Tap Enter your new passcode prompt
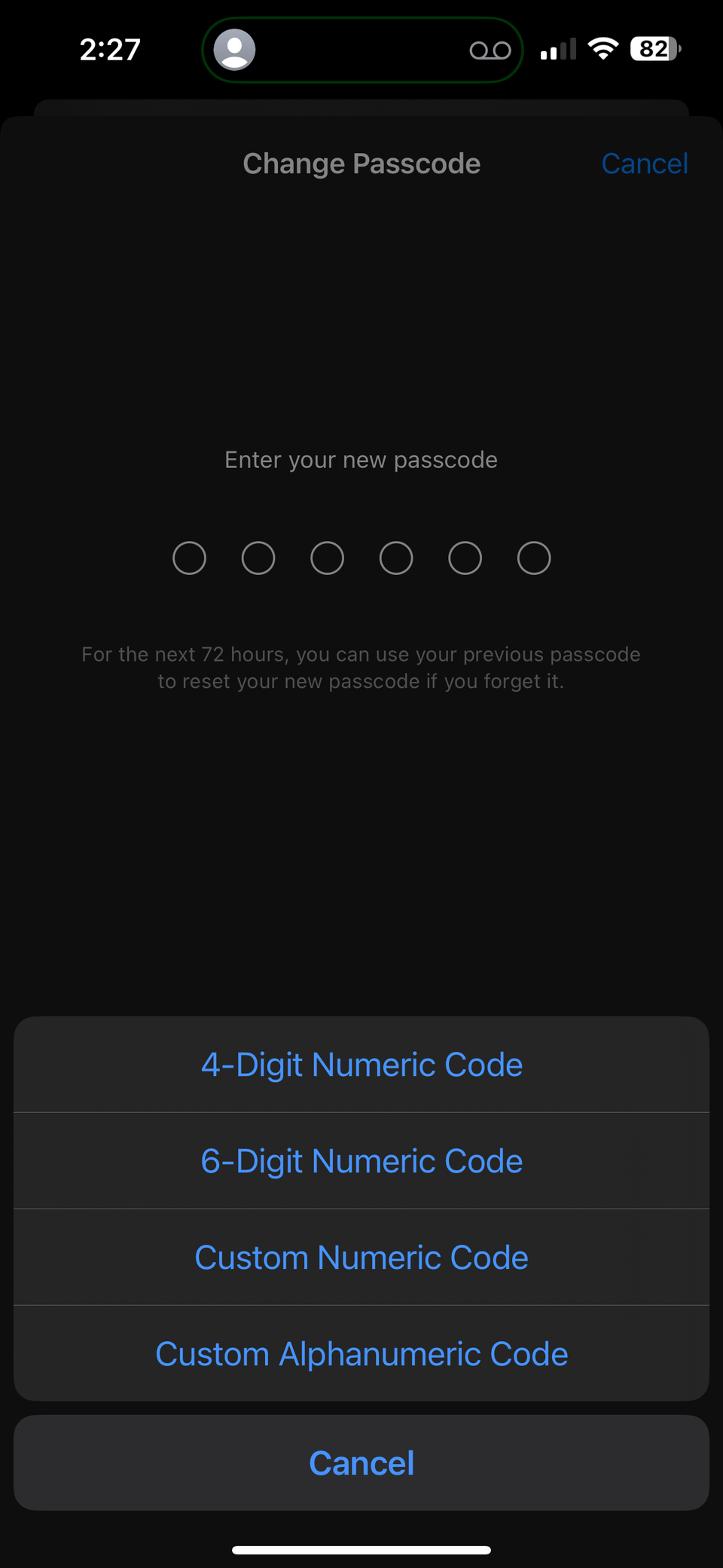This screenshot has height=1568, width=723. click(x=360, y=460)
